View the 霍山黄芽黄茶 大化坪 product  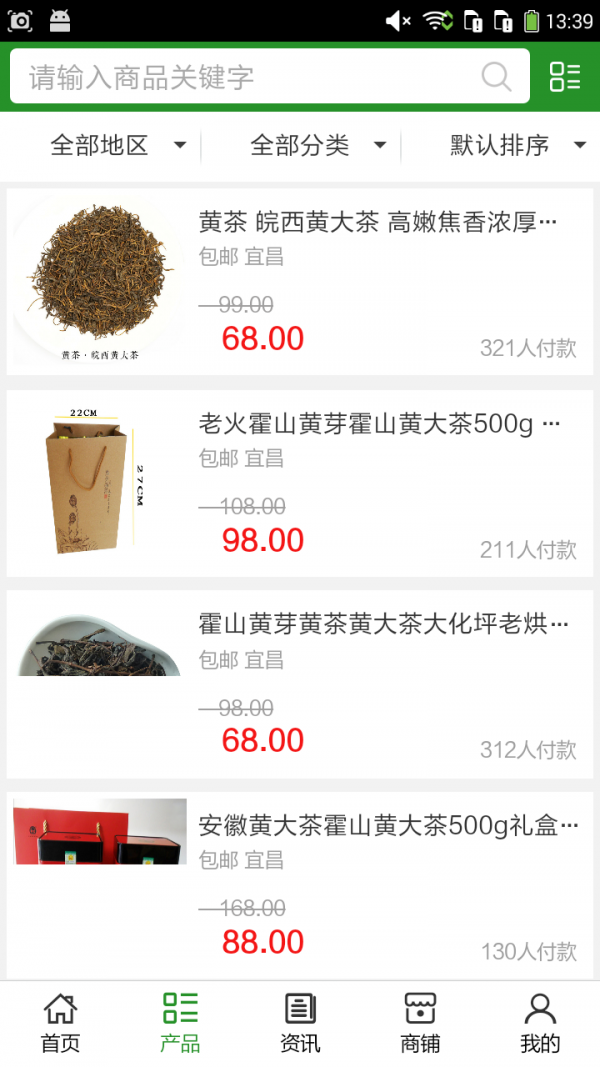pyautogui.click(x=300, y=685)
